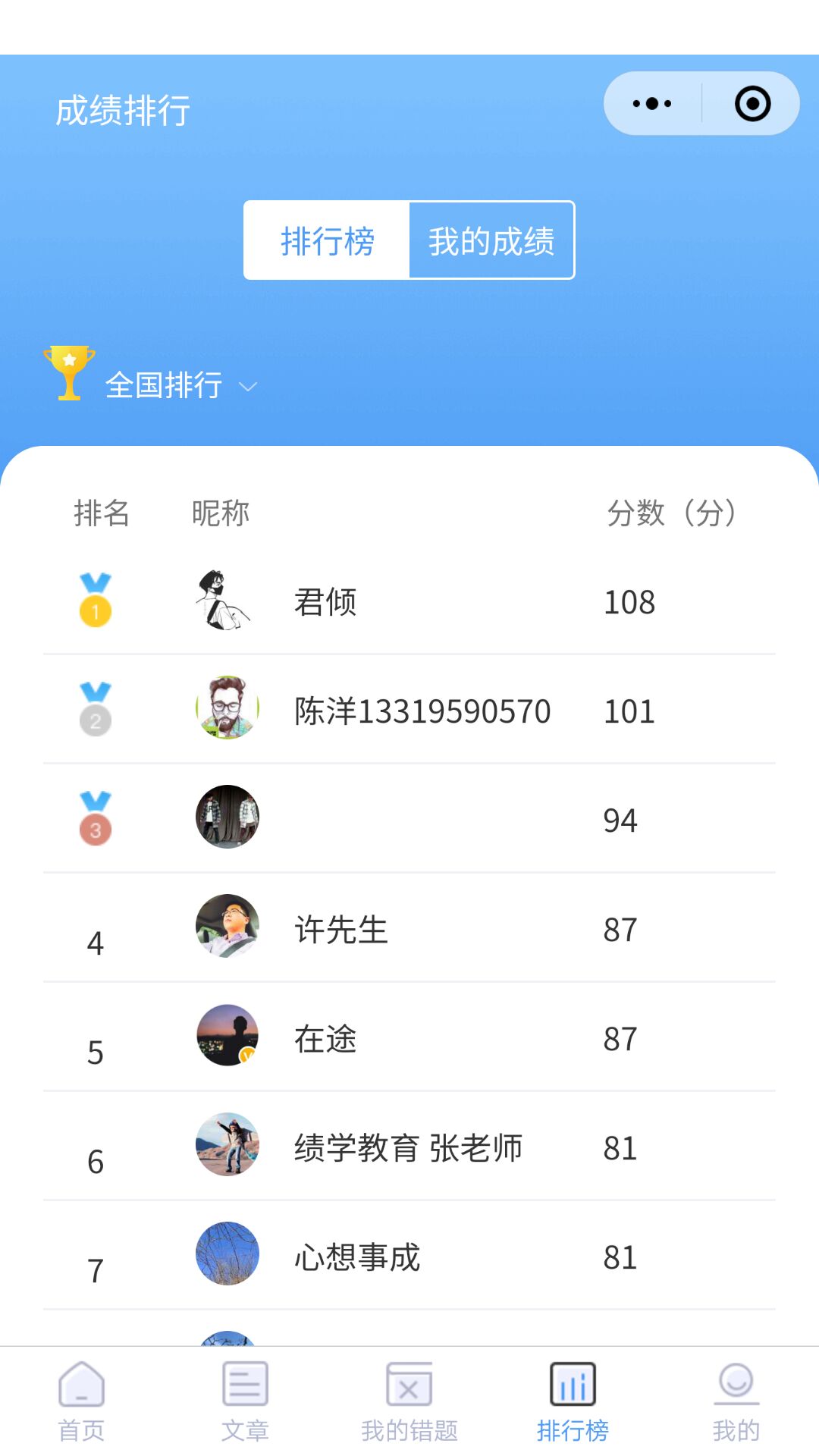Expand the 全国排行 dropdown
Image resolution: width=819 pixels, height=1456 pixels.
click(x=179, y=385)
